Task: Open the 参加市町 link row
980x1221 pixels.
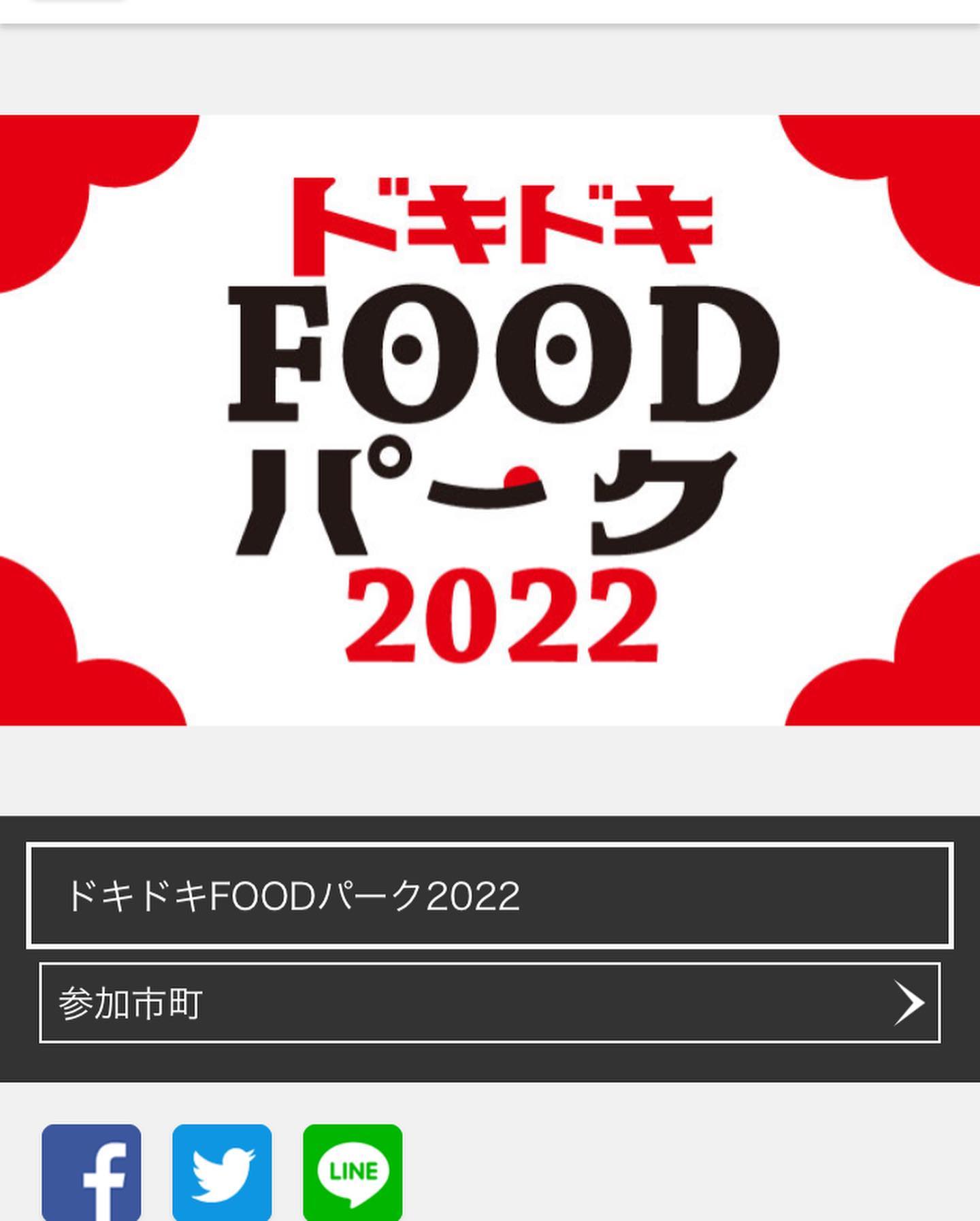Action: click(x=489, y=1003)
